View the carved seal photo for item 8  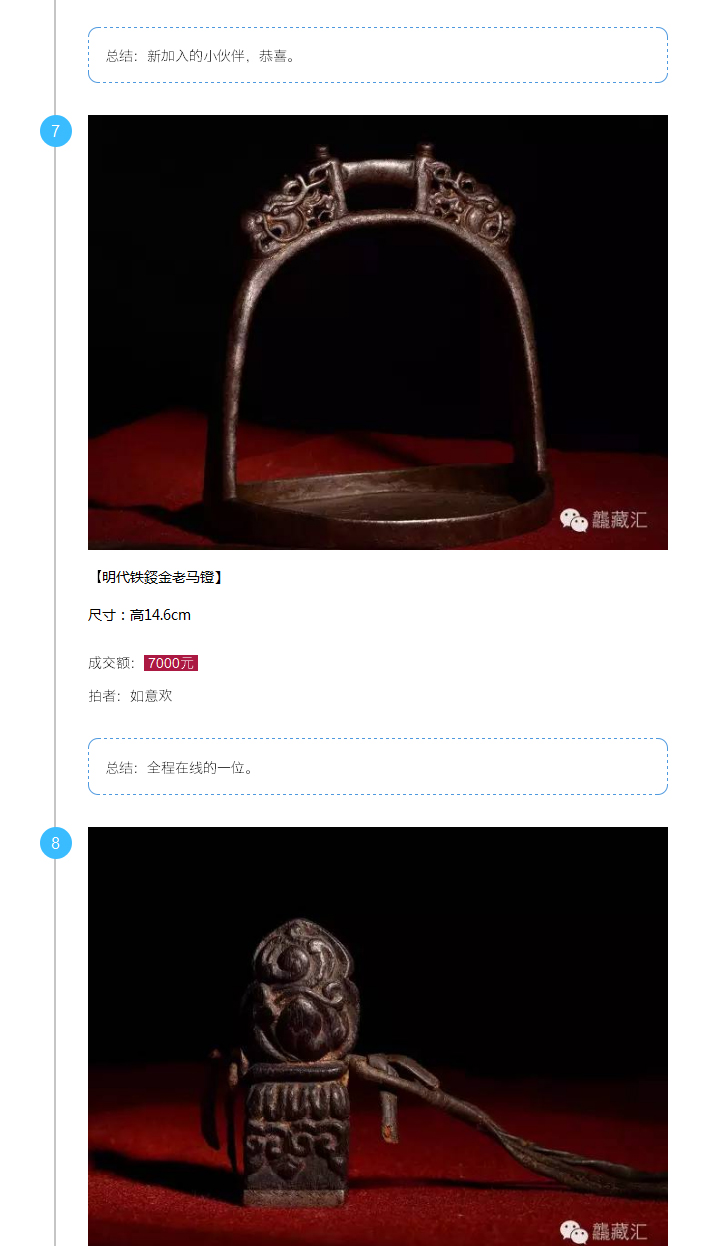pos(377,1036)
